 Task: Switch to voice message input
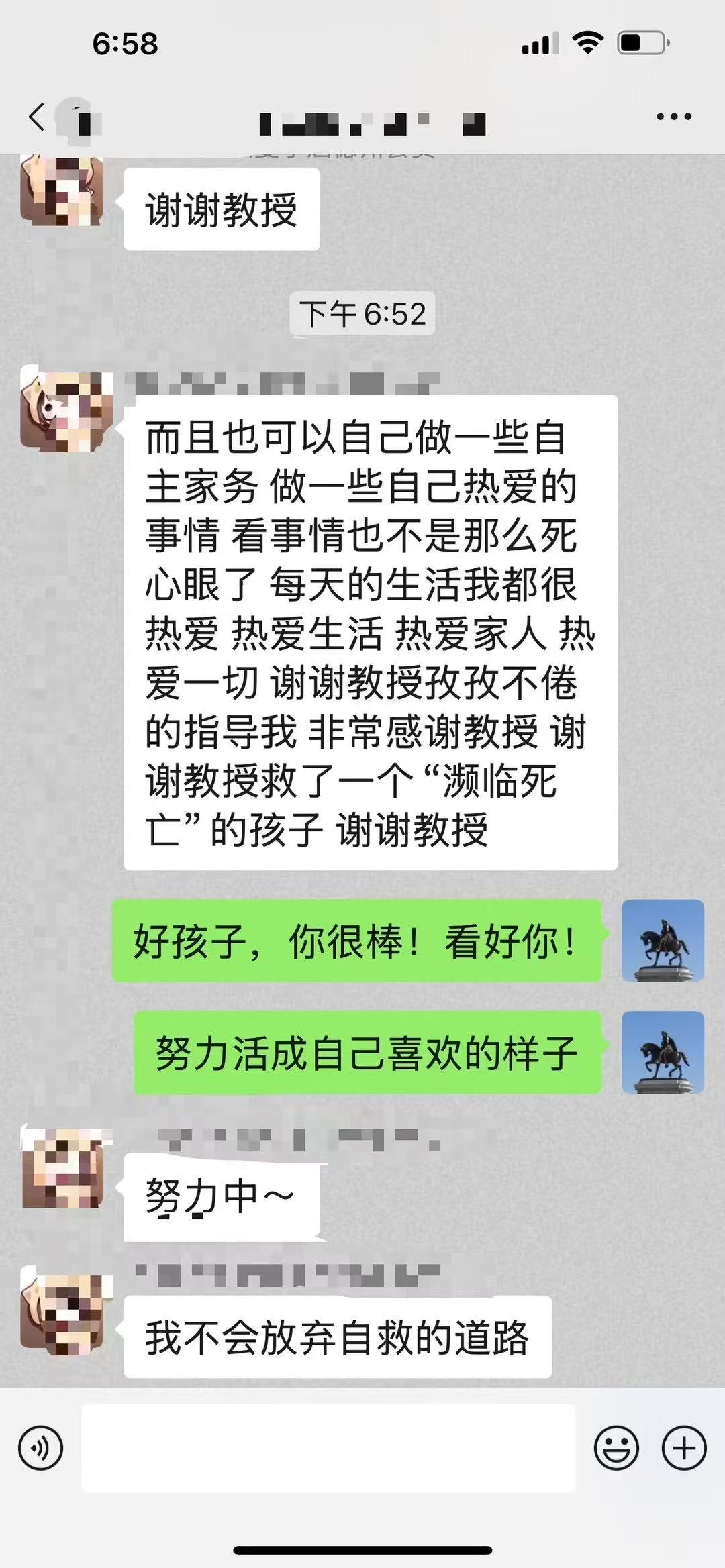[x=41, y=1448]
